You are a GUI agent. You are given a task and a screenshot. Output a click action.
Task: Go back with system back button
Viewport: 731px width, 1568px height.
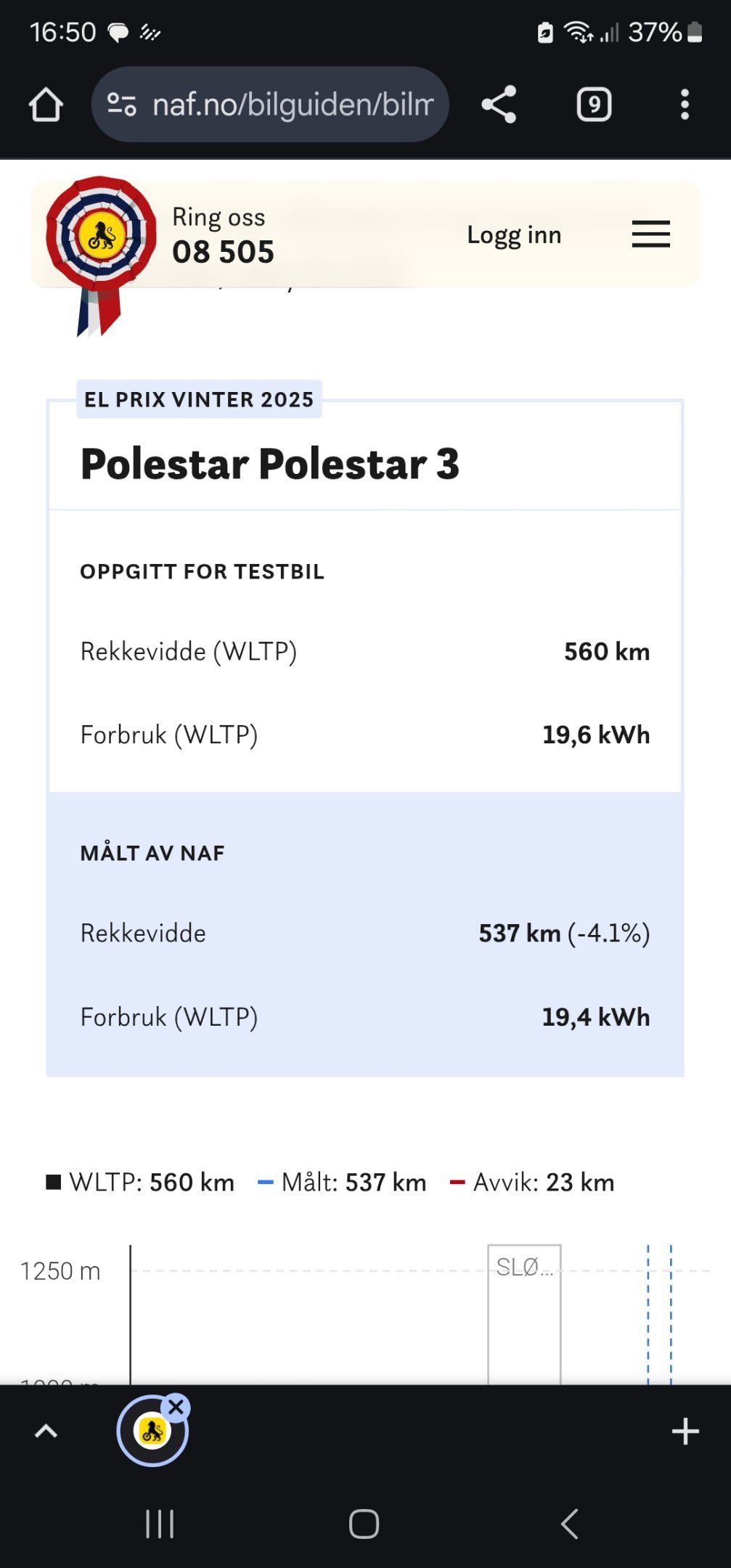[570, 1523]
